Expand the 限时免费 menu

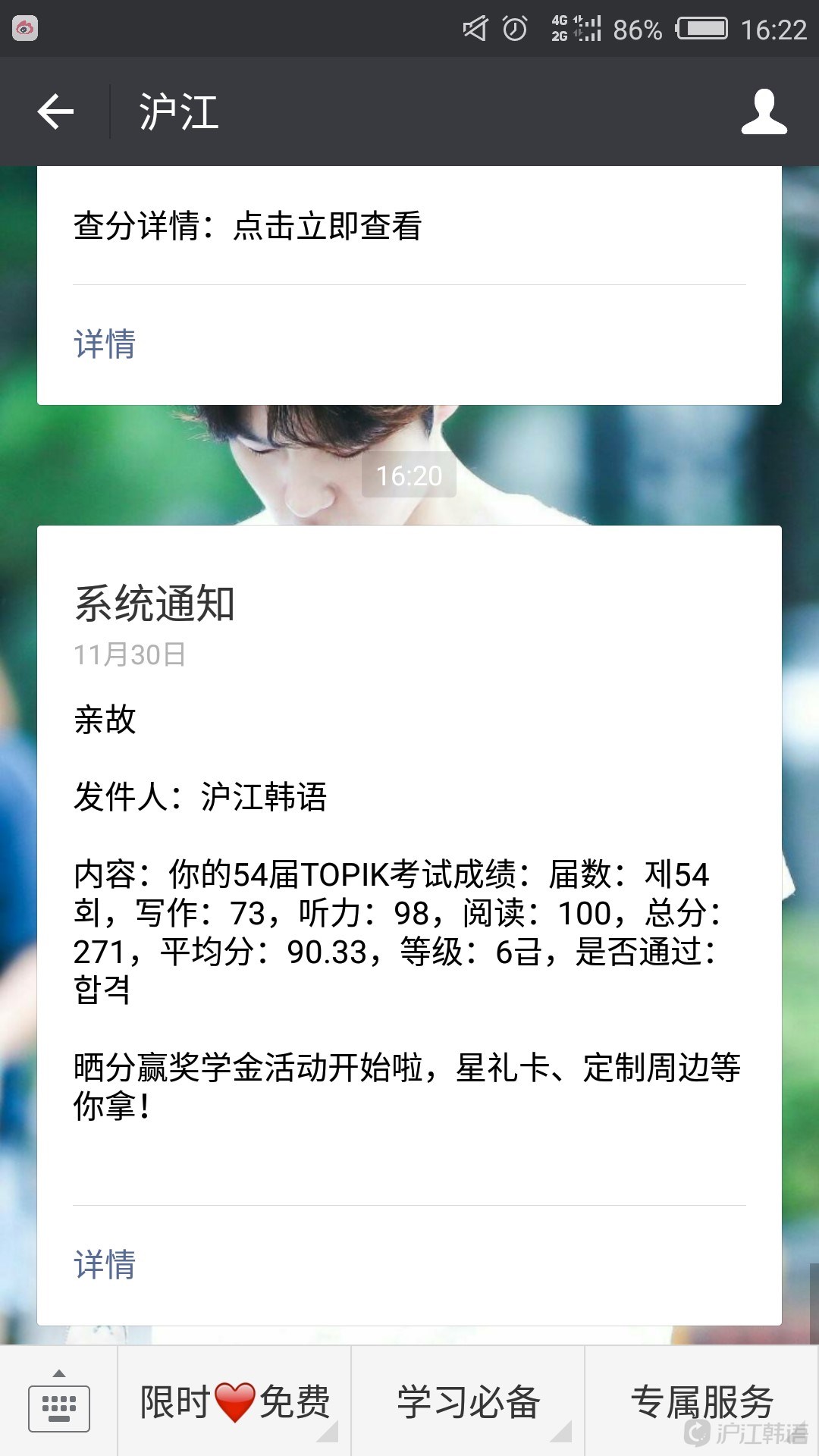click(x=235, y=1402)
